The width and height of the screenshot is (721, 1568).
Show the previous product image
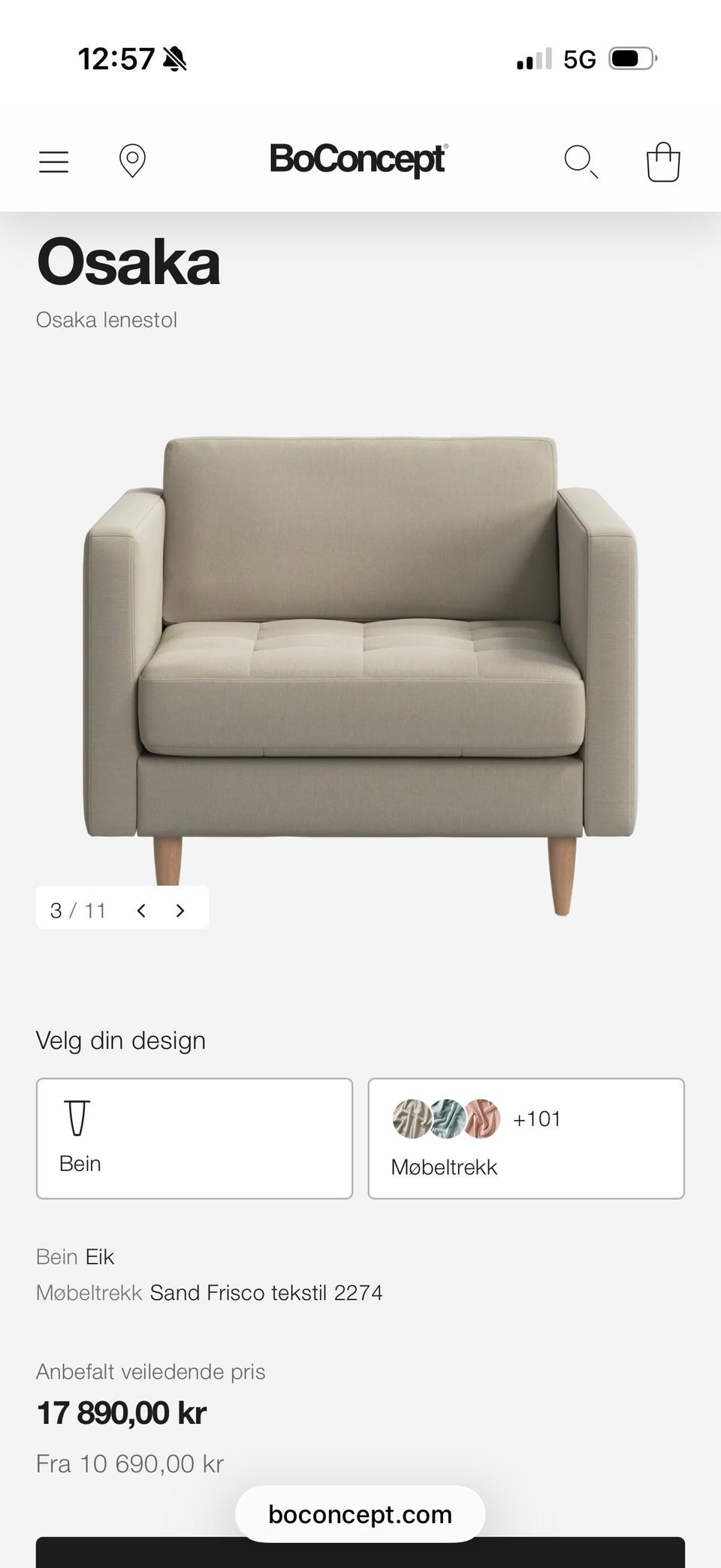click(x=141, y=911)
